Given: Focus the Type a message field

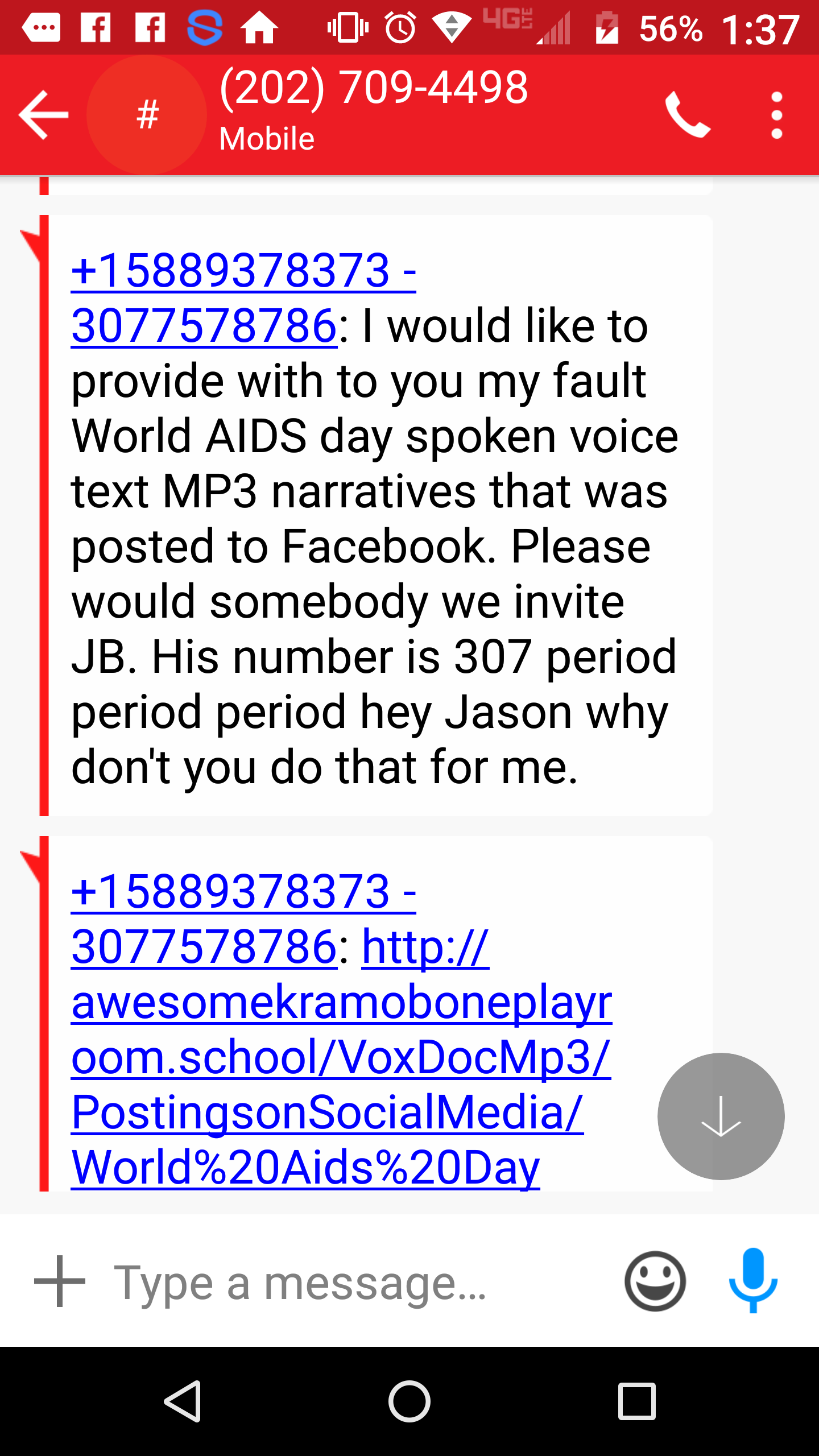Looking at the screenshot, I should (353, 1282).
